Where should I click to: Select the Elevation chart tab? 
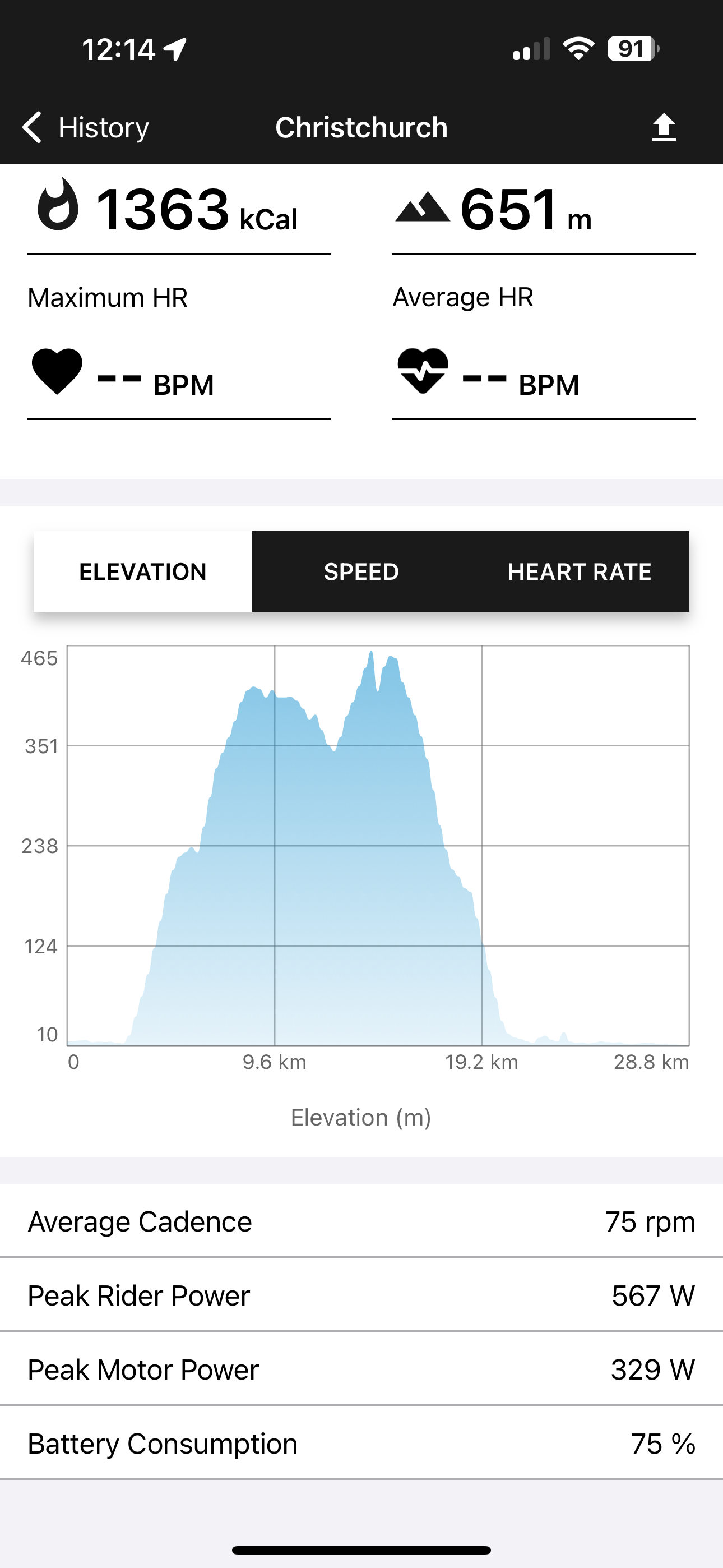143,571
